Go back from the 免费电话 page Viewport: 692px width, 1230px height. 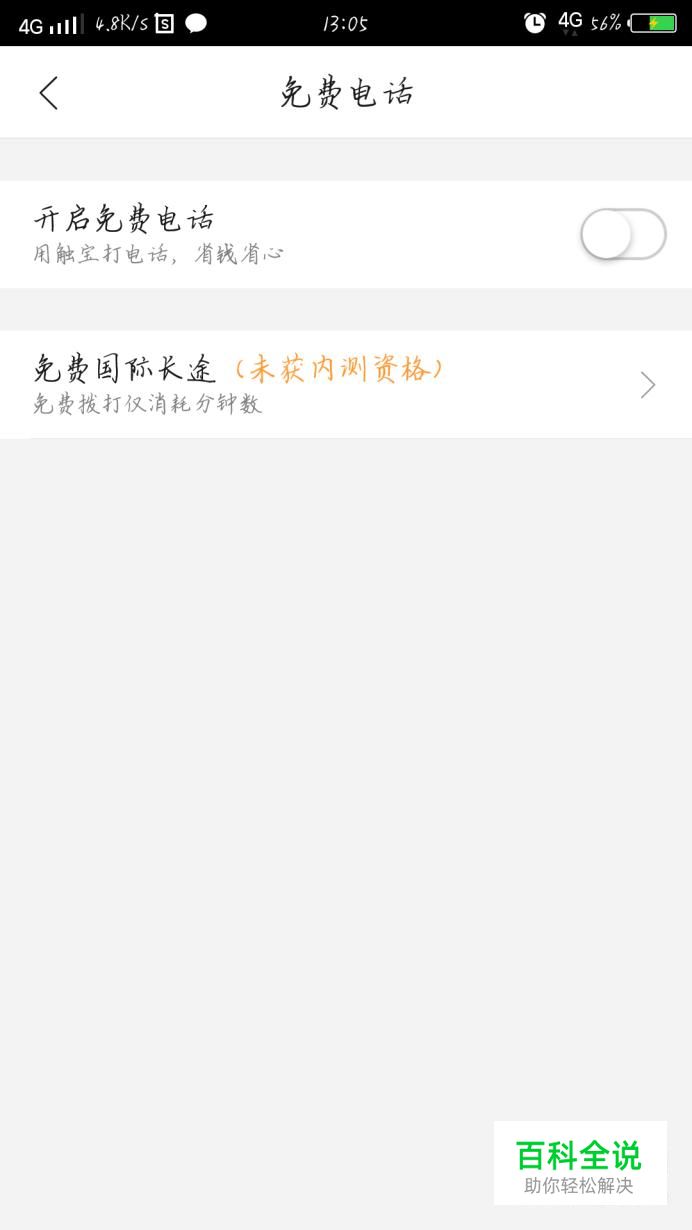tap(48, 93)
